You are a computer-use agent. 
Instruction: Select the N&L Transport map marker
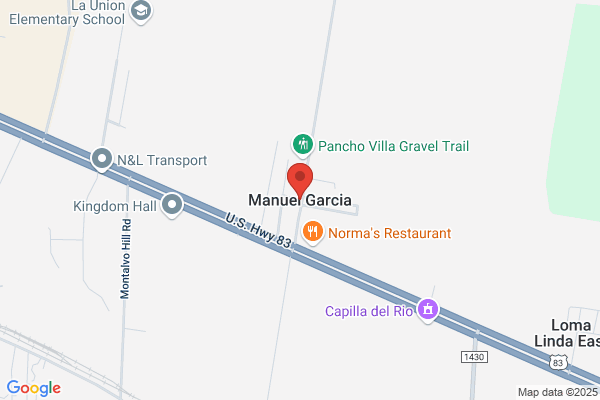point(101,159)
